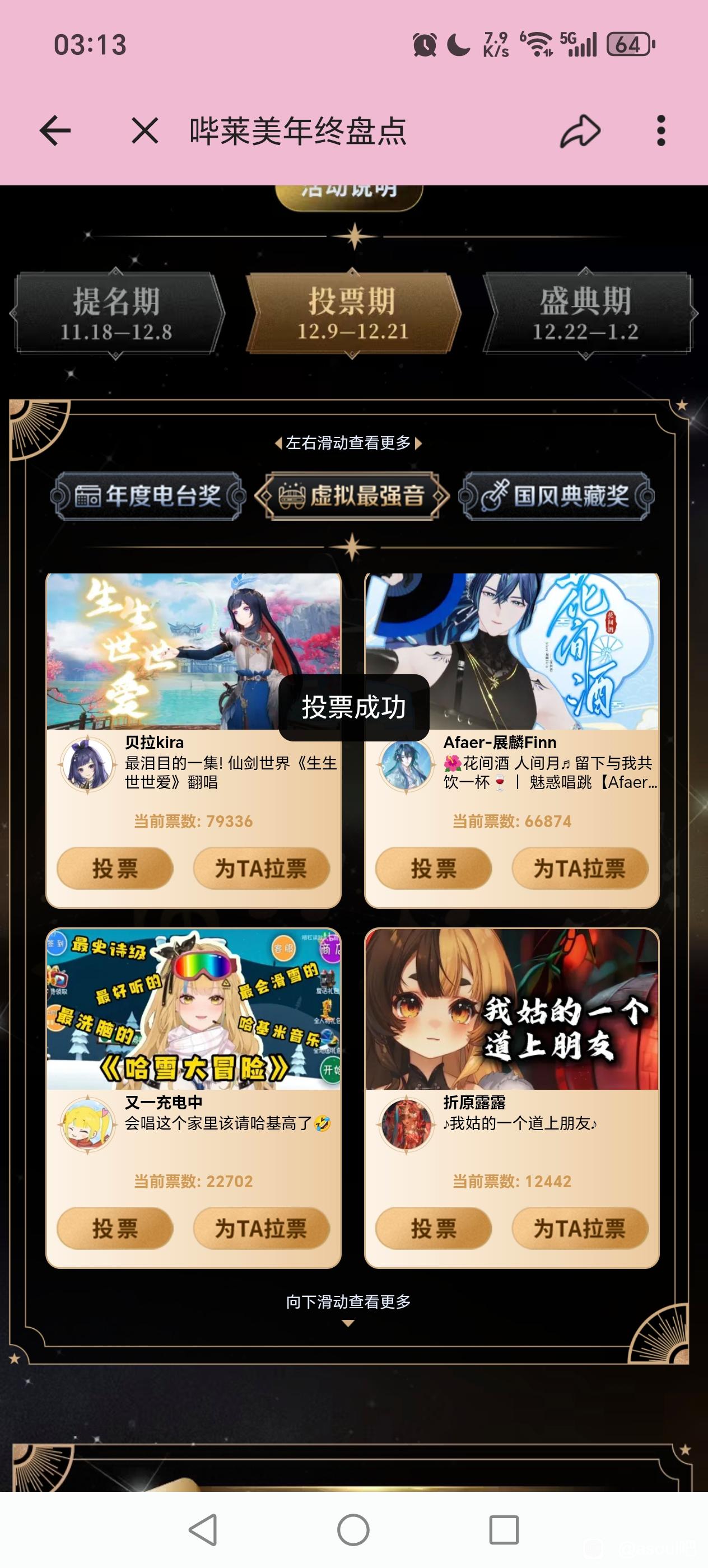
Task: Tap 为TA拉票 for 又一充电中
Action: pyautogui.click(x=261, y=1228)
